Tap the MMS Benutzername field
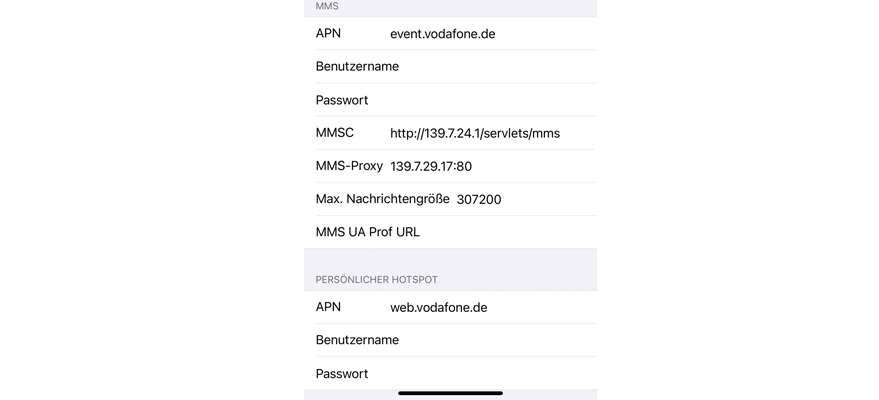879x400 pixels. (x=490, y=67)
